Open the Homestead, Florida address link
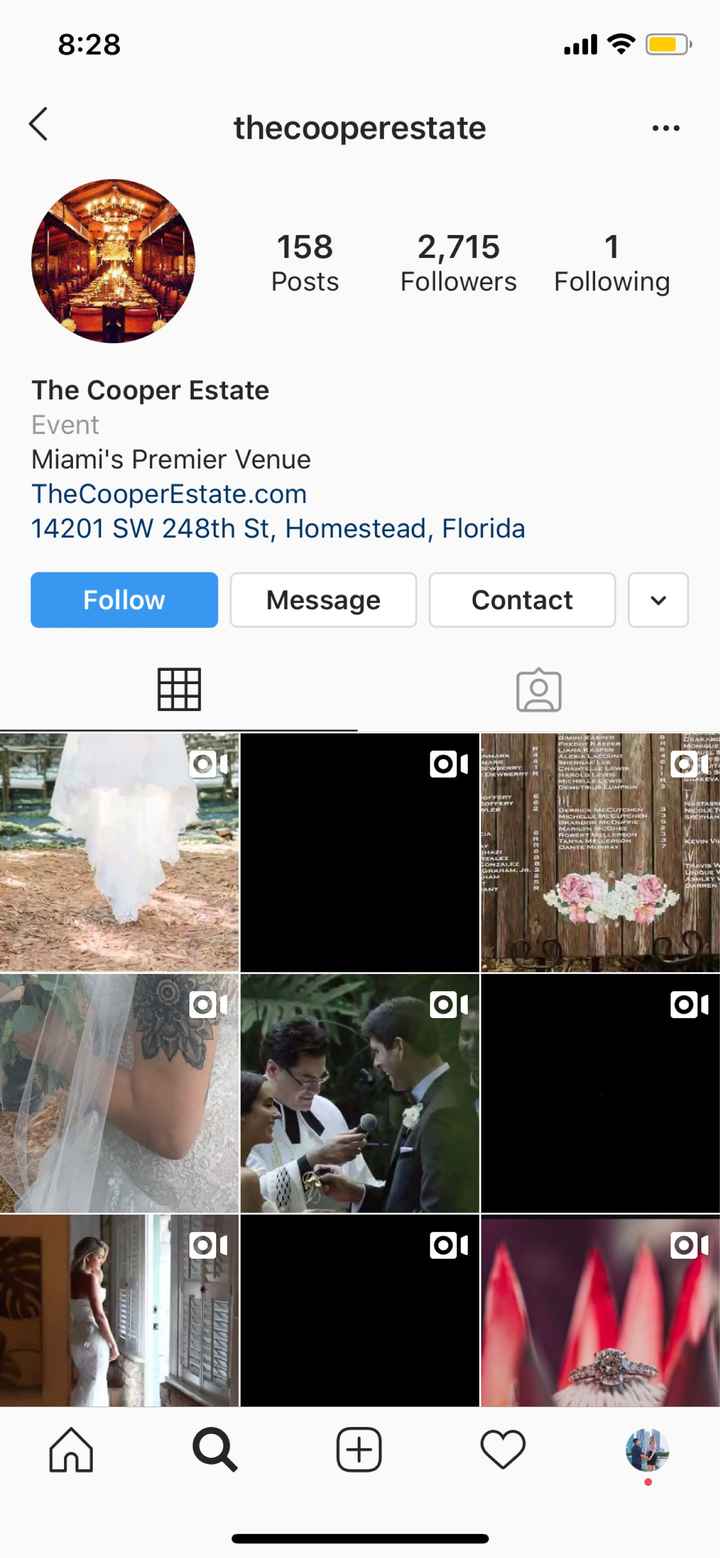 click(278, 528)
